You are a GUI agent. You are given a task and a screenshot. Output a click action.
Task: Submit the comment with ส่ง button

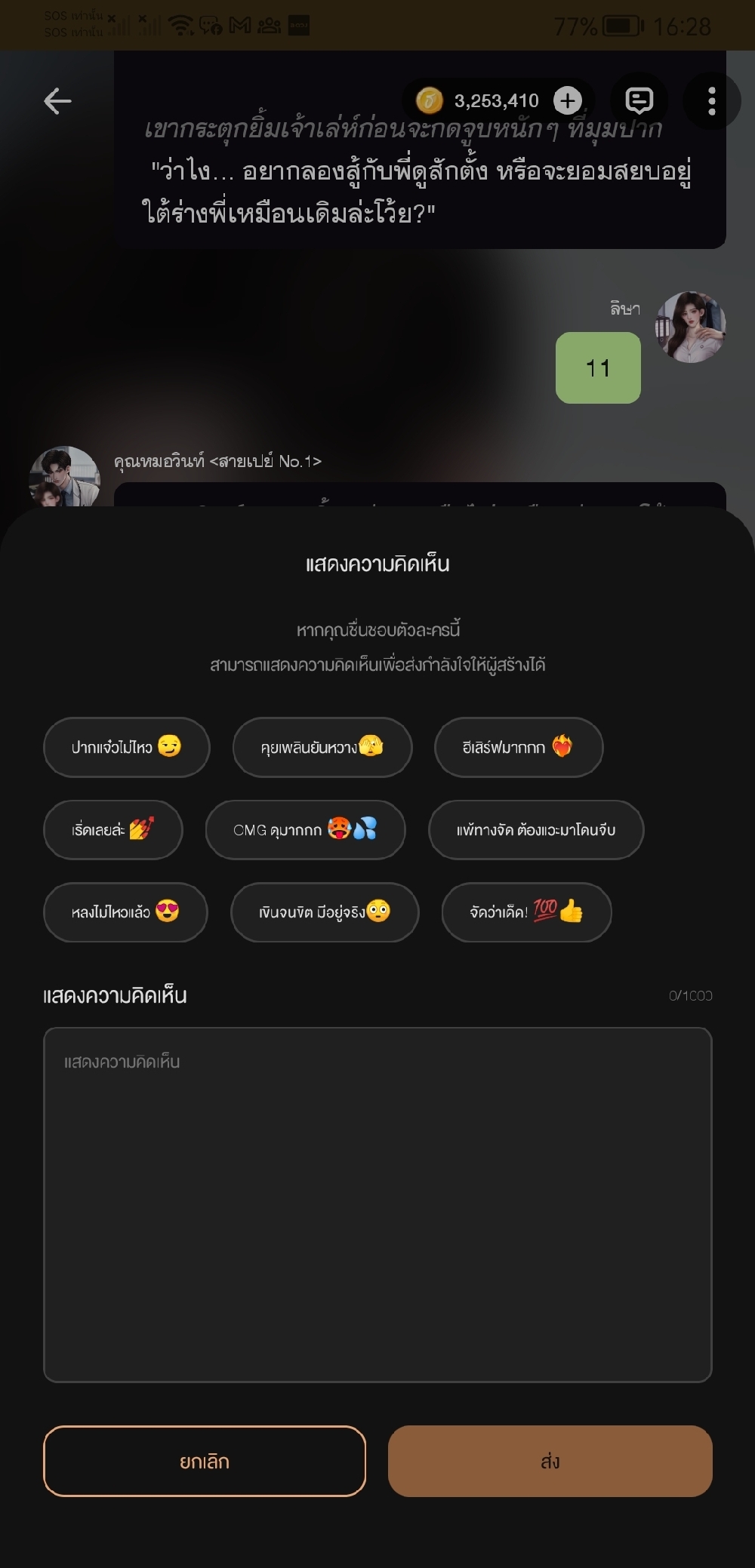coord(550,1461)
